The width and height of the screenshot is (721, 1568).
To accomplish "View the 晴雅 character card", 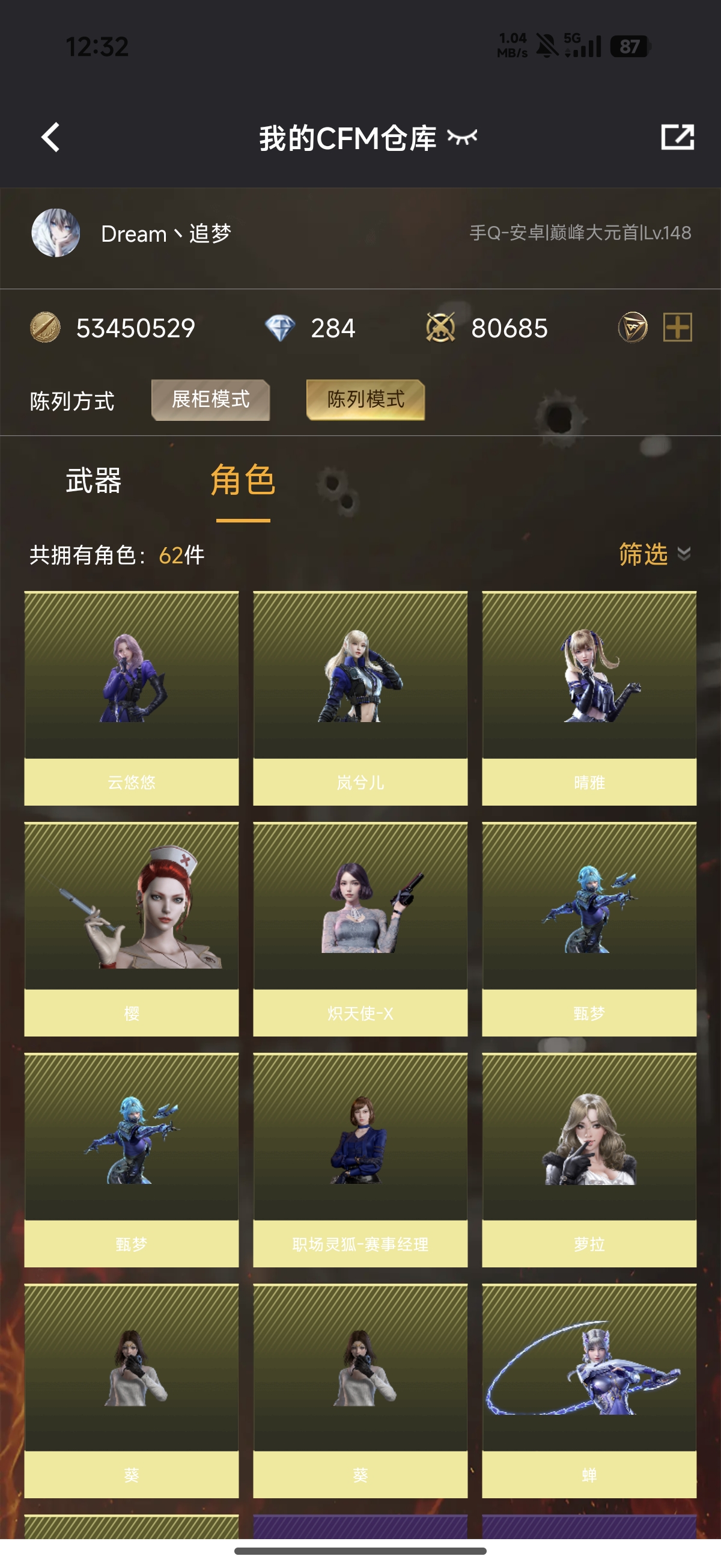I will (x=589, y=698).
